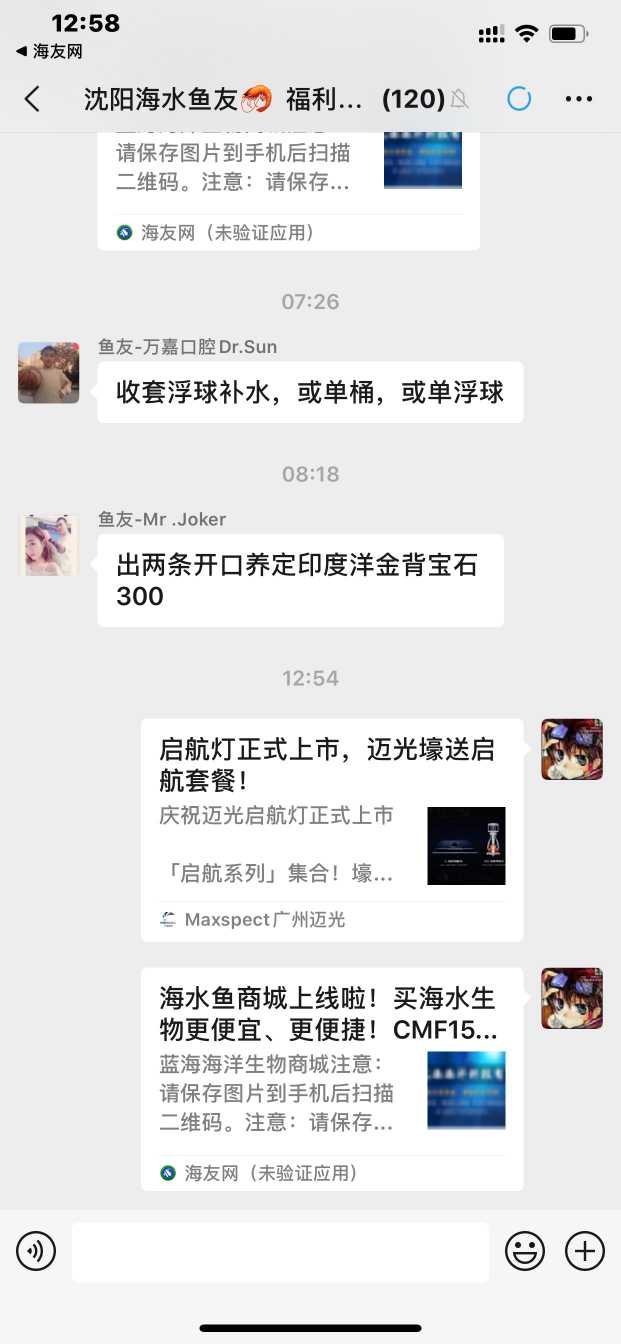The height and width of the screenshot is (1344, 621).
Task: Open the emoji picker
Action: click(x=525, y=1251)
